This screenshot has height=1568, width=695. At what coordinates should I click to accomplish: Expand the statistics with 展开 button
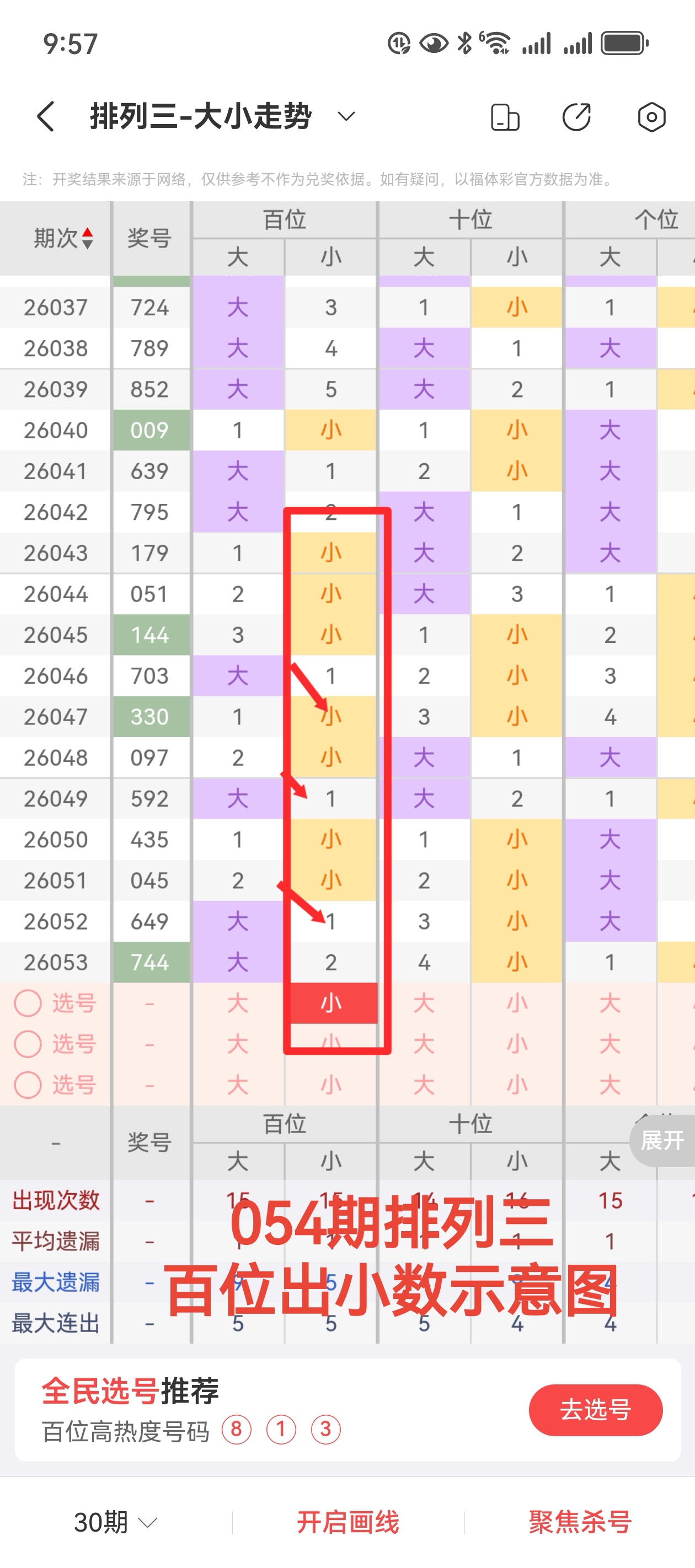pos(662,1141)
